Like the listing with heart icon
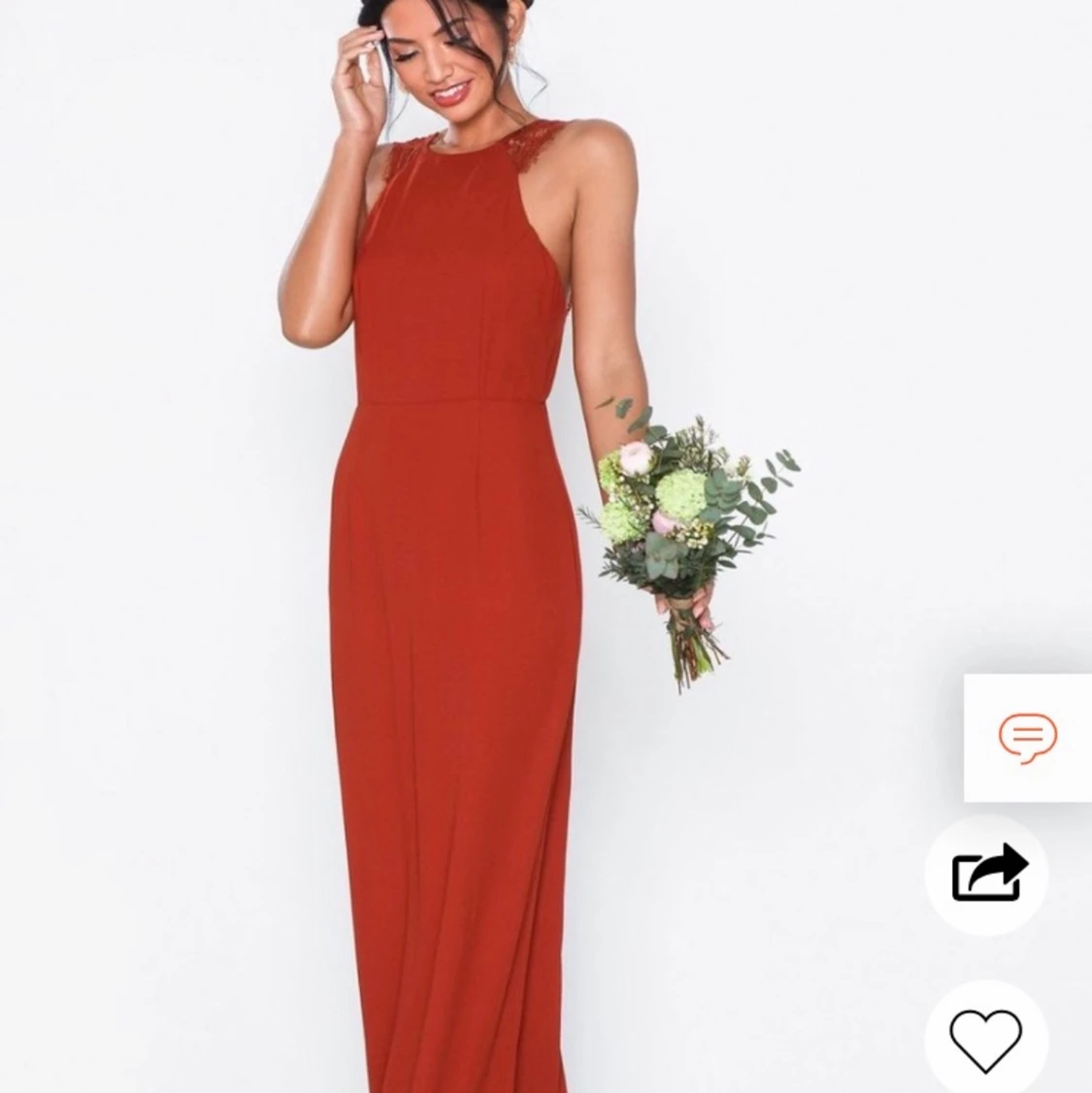This screenshot has height=1093, width=1092. tap(985, 1041)
